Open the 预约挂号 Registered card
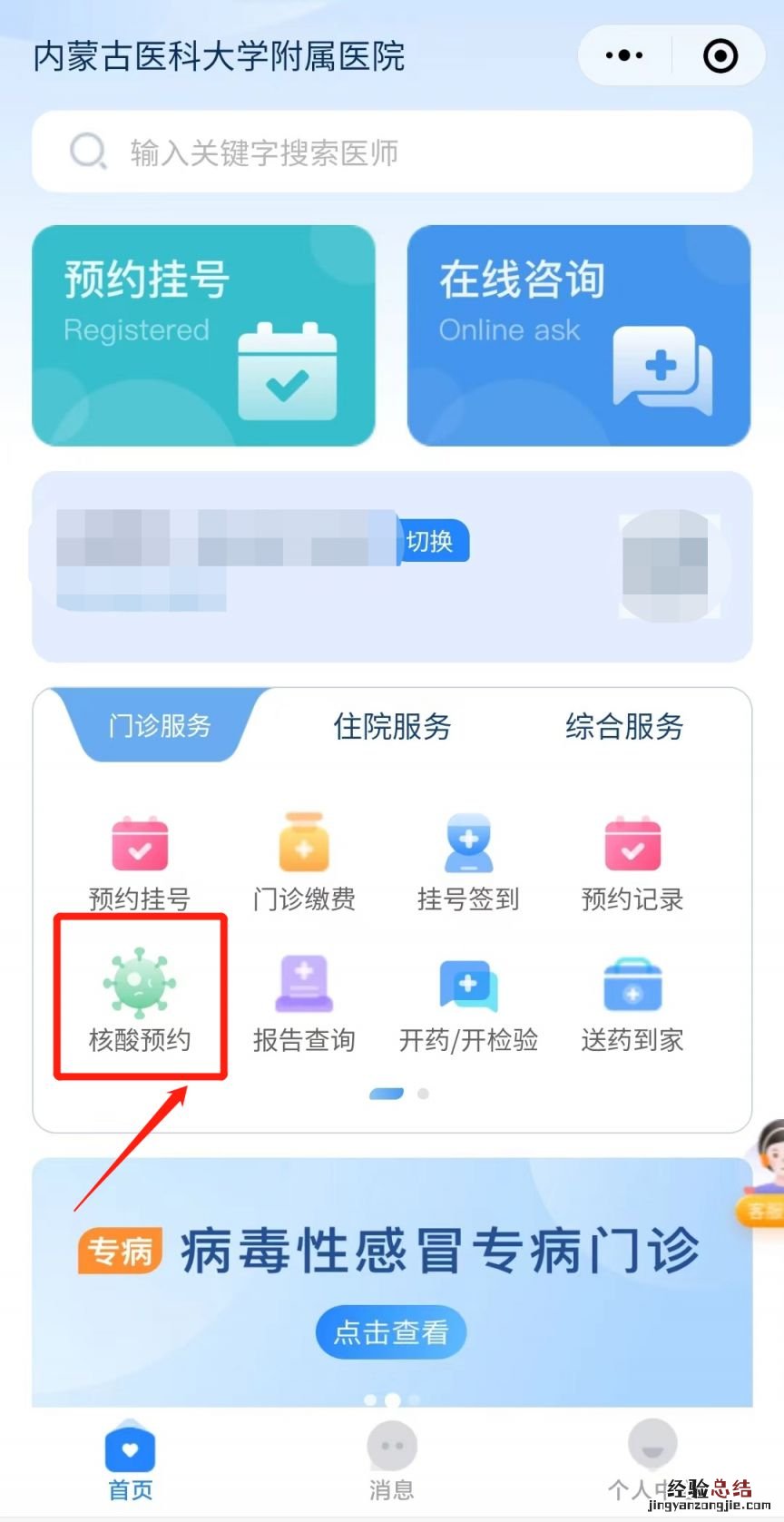This screenshot has height=1522, width=784. click(203, 336)
